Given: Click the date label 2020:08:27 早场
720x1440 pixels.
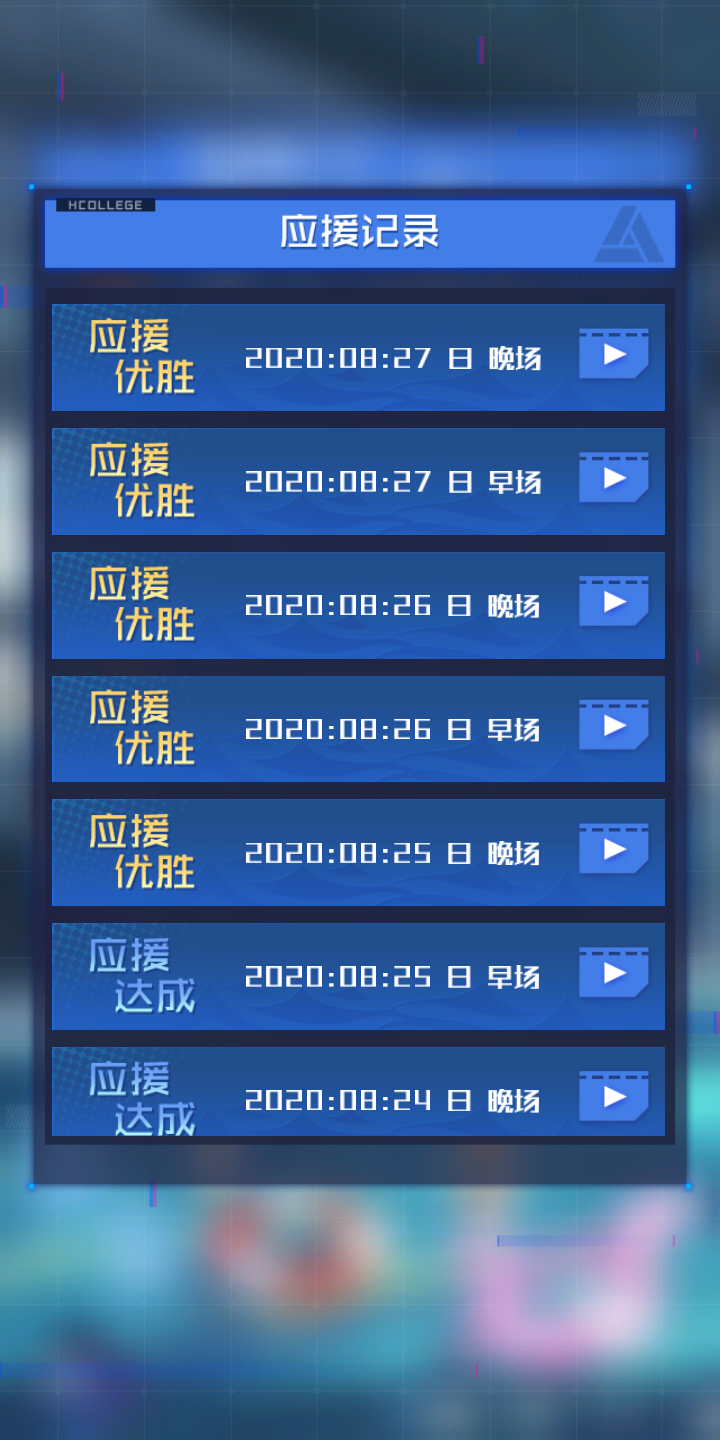Looking at the screenshot, I should click(x=395, y=481).
